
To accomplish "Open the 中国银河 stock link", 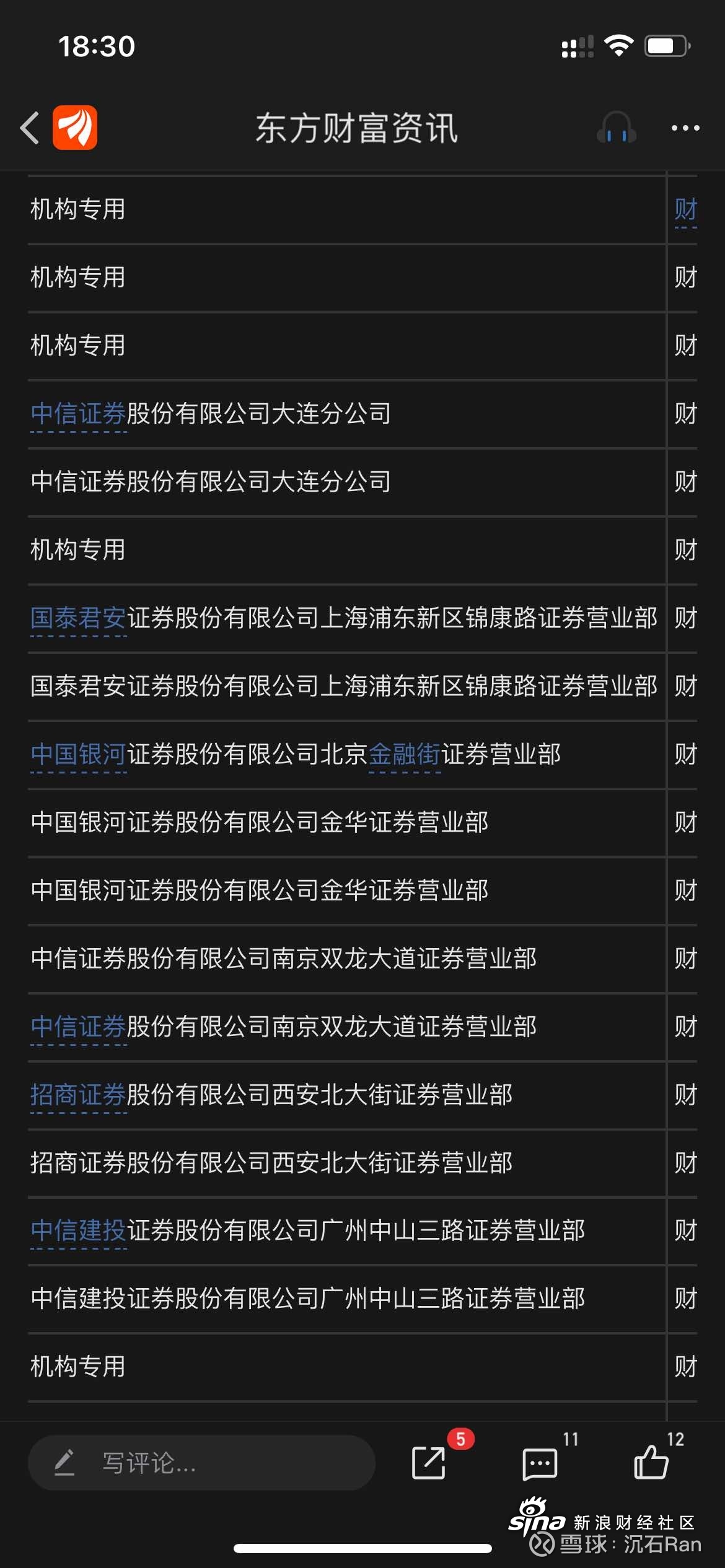I will tap(79, 754).
